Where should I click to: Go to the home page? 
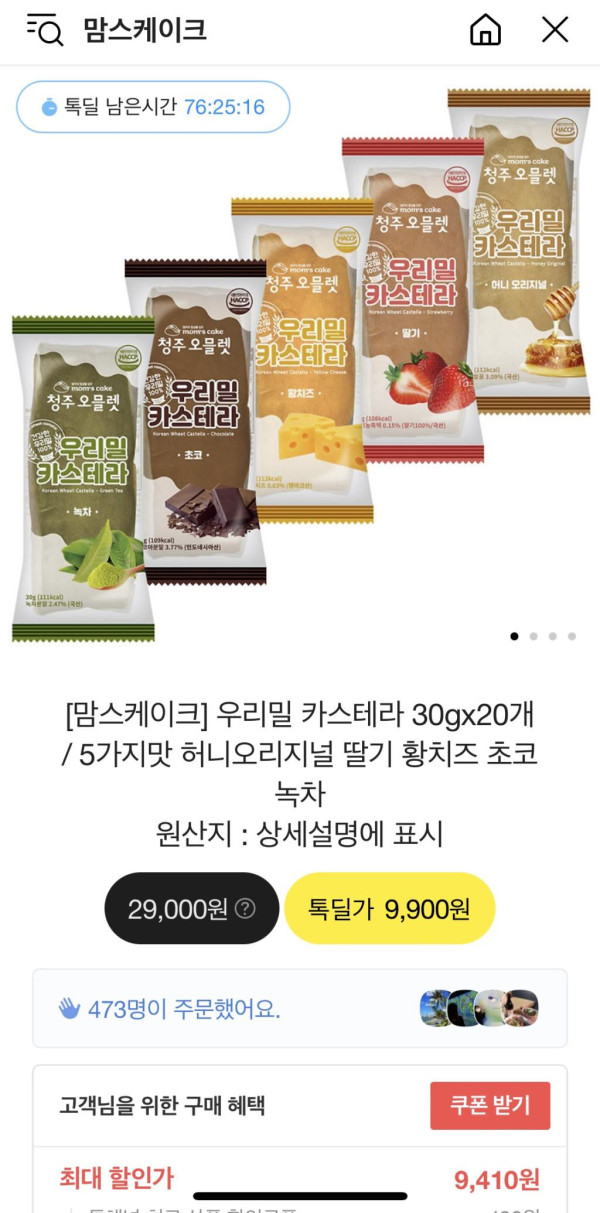click(x=485, y=30)
